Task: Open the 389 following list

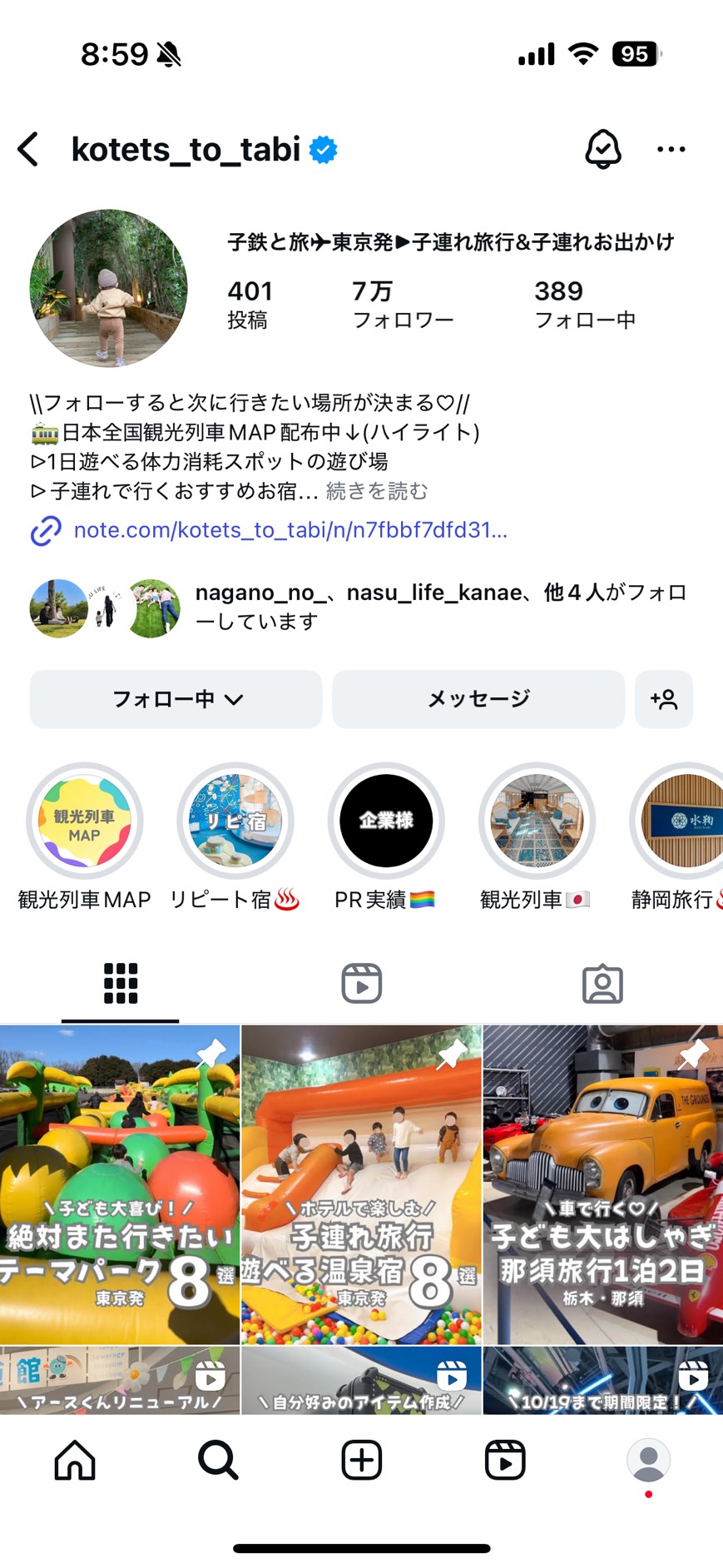Action: tap(584, 304)
